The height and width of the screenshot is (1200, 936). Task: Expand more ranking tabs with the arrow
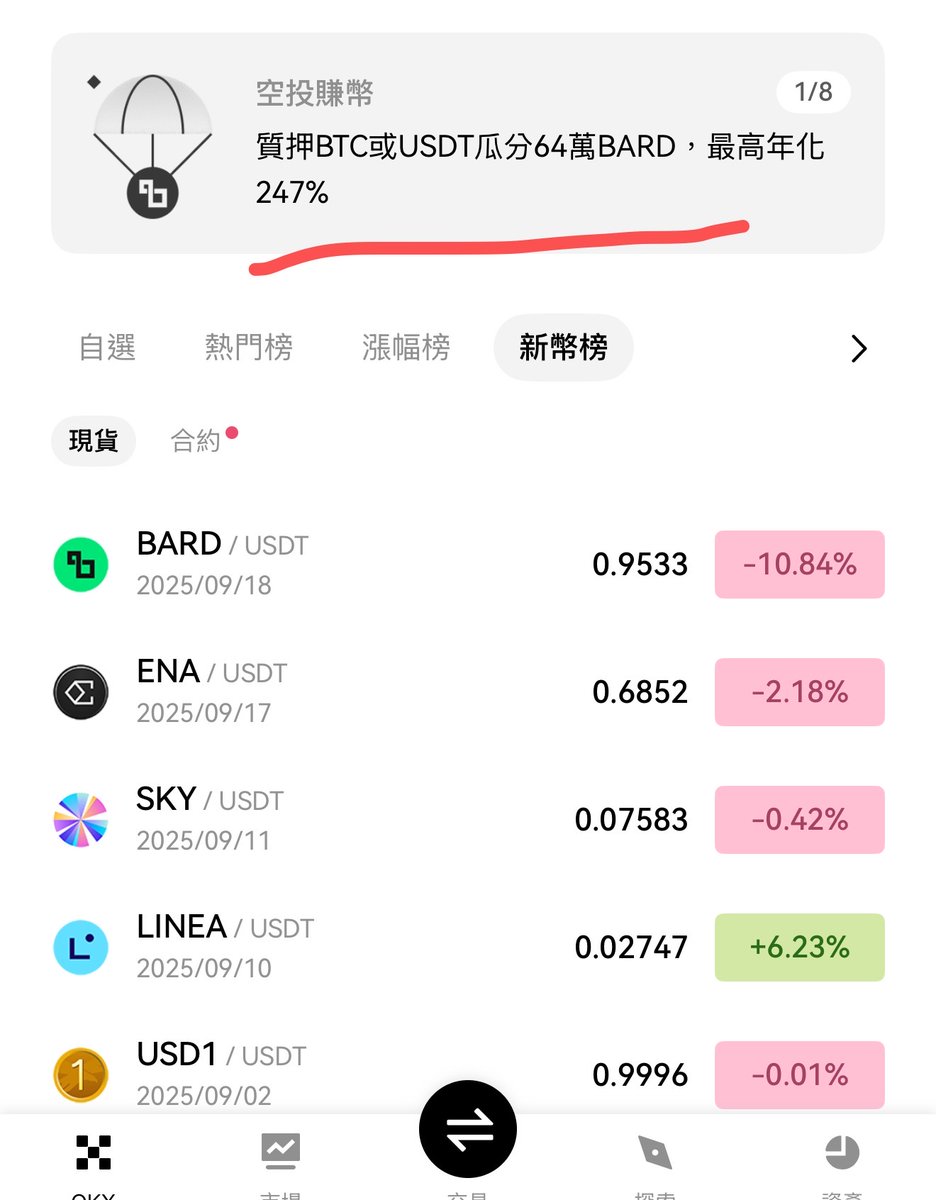pos(858,348)
